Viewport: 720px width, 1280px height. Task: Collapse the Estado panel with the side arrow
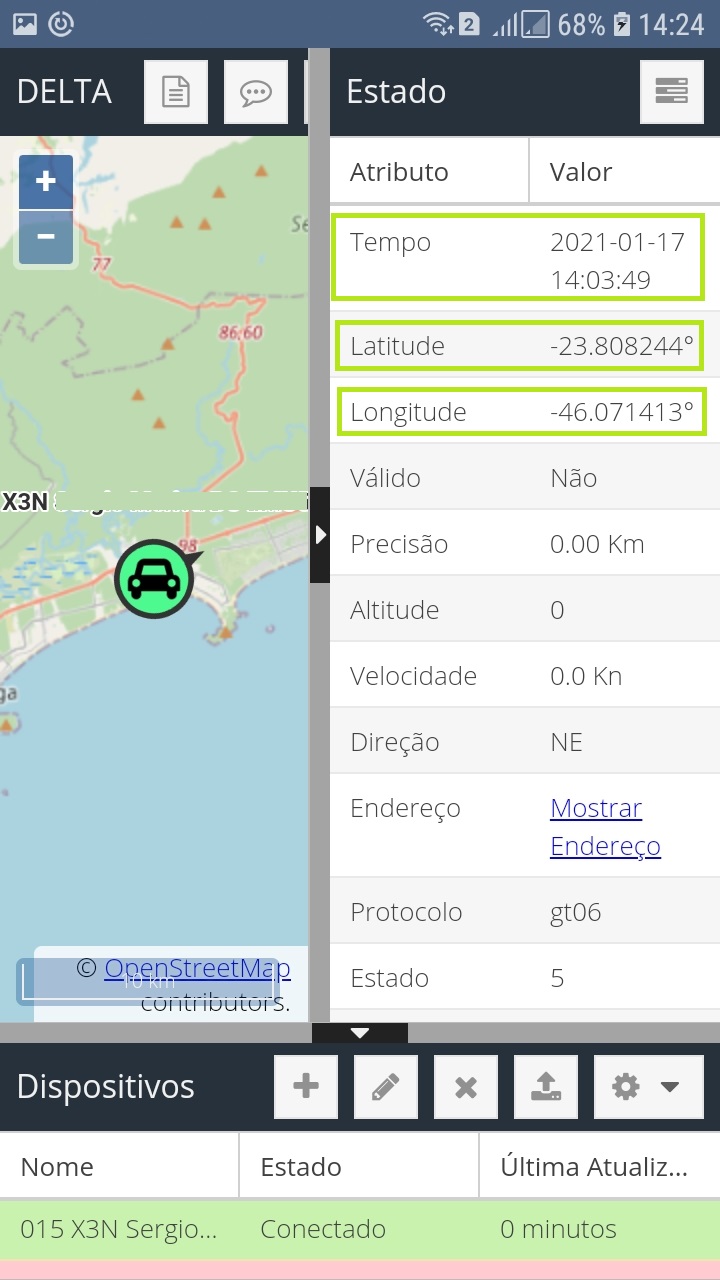(x=320, y=535)
